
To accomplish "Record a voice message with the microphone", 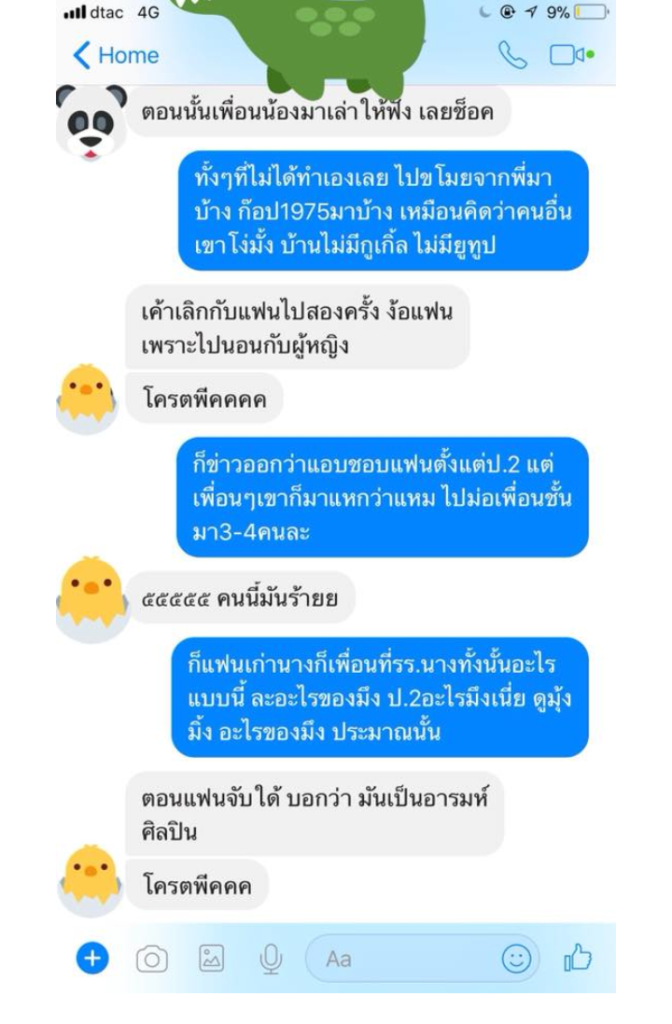I will pyautogui.click(x=270, y=959).
